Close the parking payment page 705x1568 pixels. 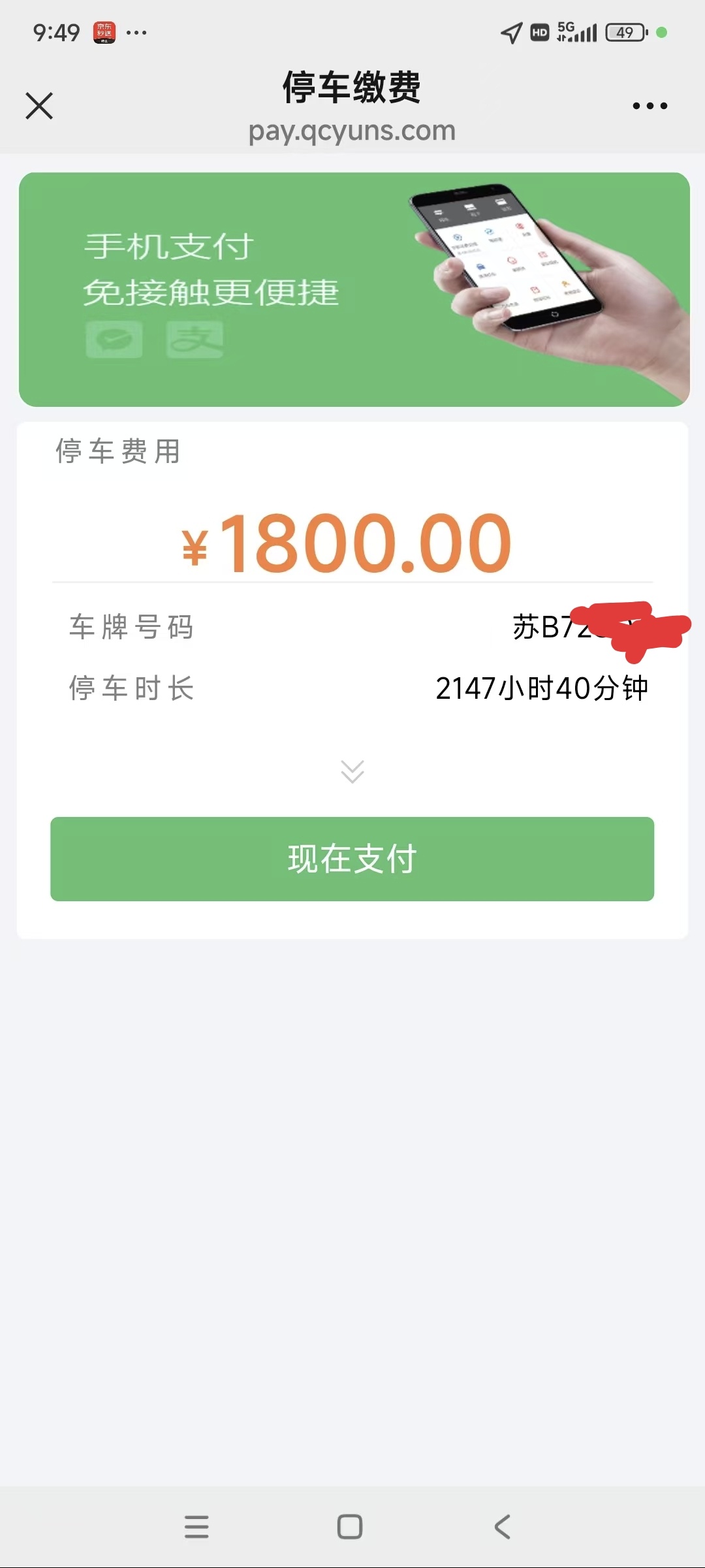click(x=39, y=106)
